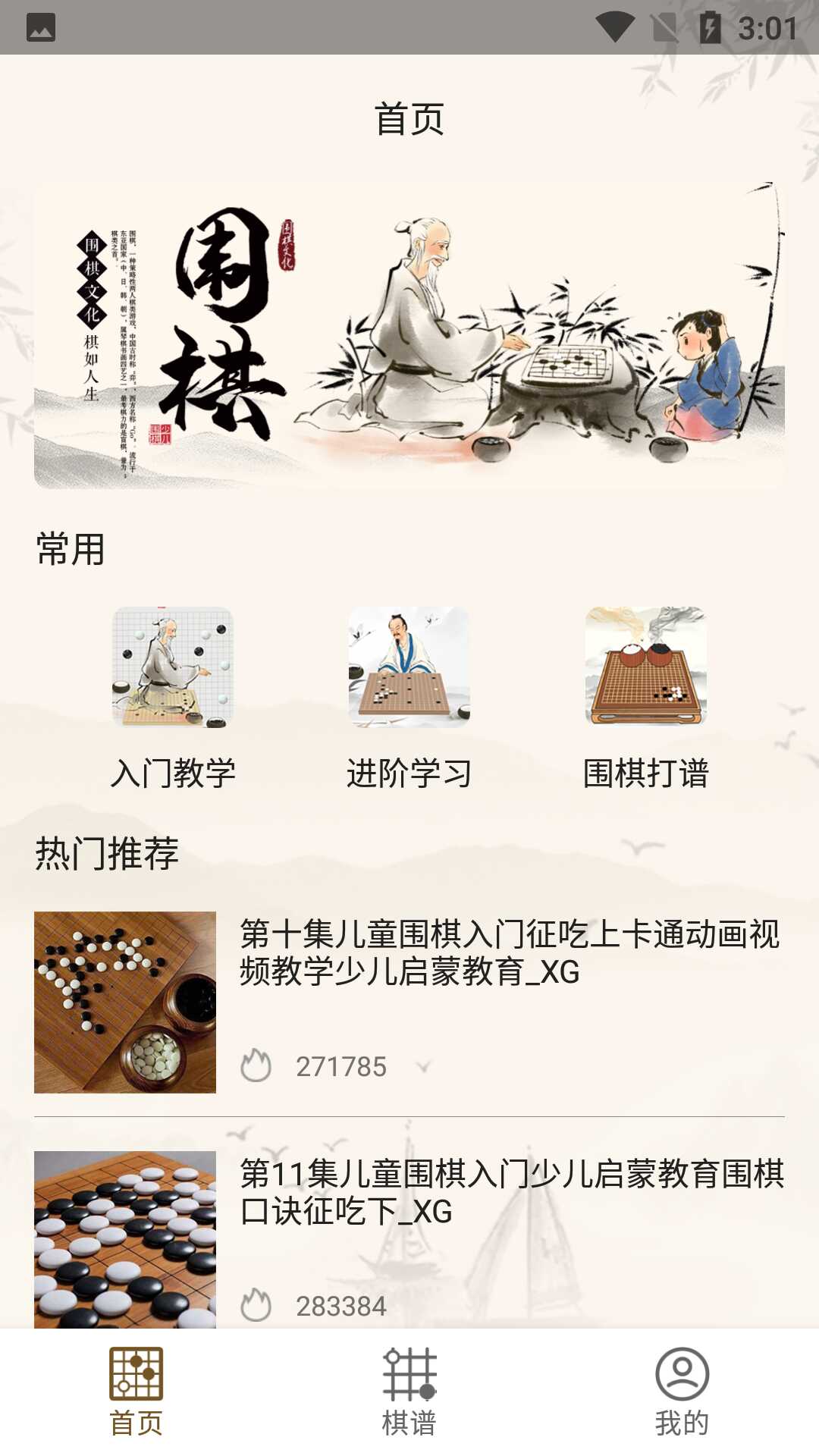Select the 首页 home tab
Image resolution: width=819 pixels, height=1456 pixels.
tap(136, 1392)
